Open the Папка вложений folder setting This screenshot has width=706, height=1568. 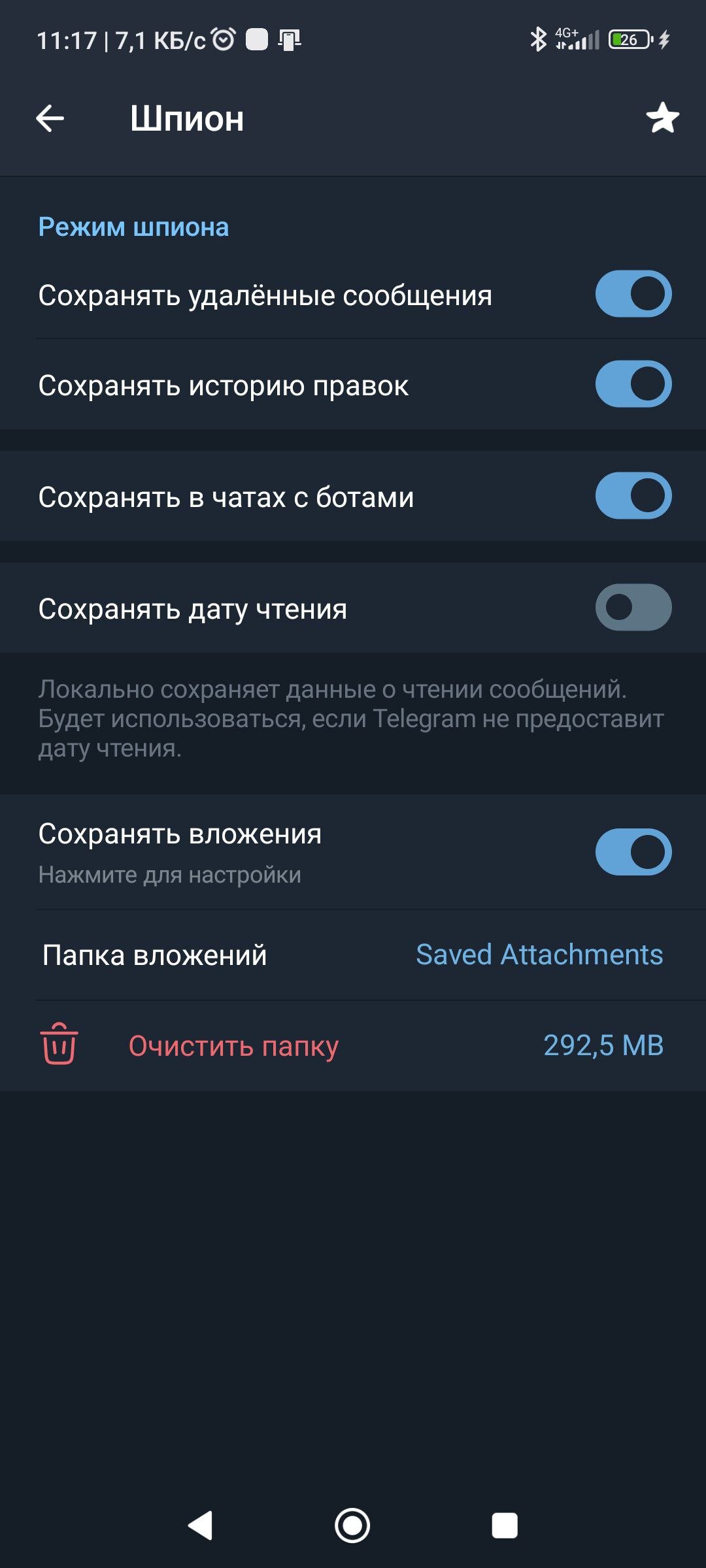[x=353, y=955]
